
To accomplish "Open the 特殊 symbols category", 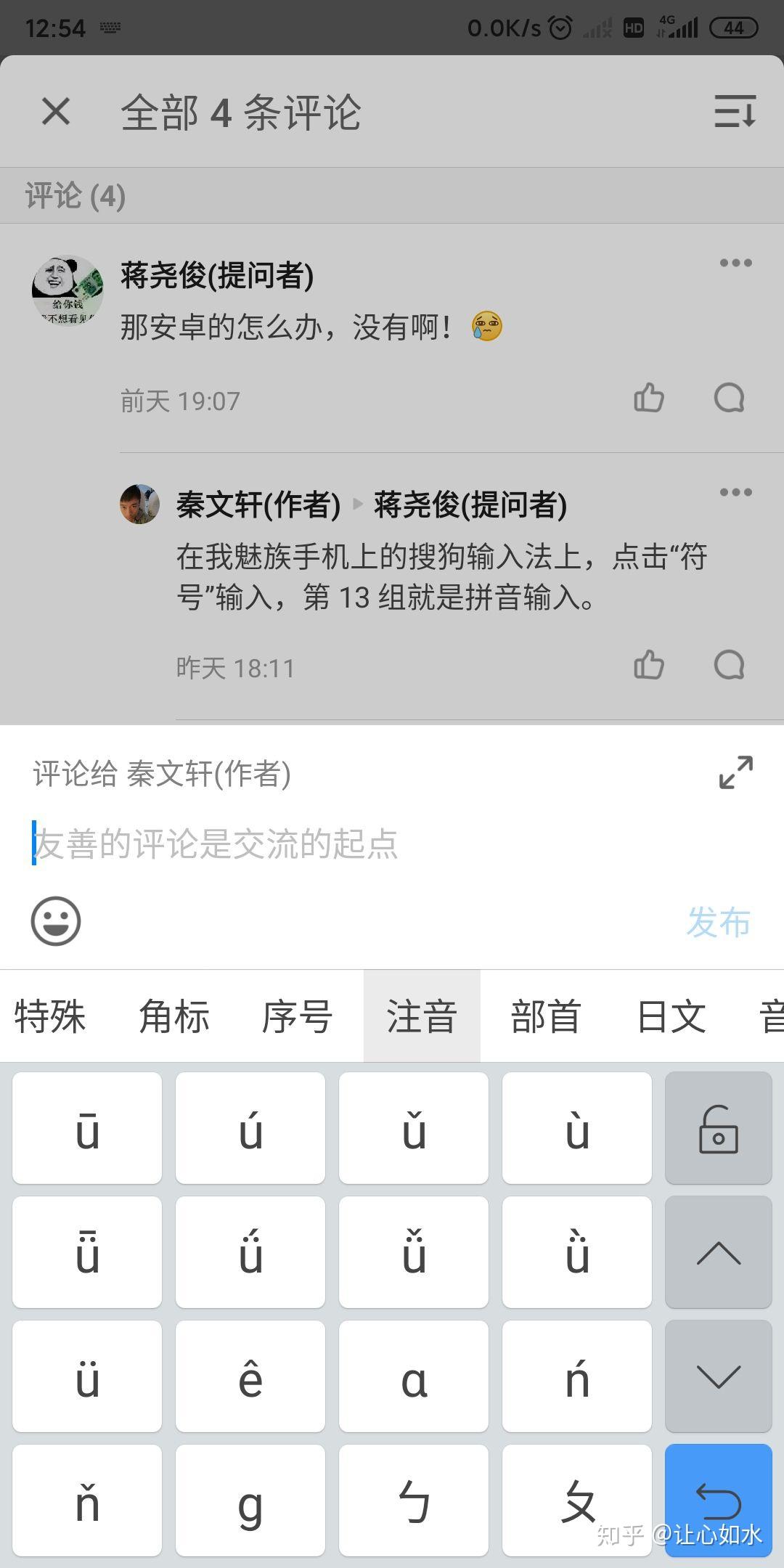I will [49, 1016].
